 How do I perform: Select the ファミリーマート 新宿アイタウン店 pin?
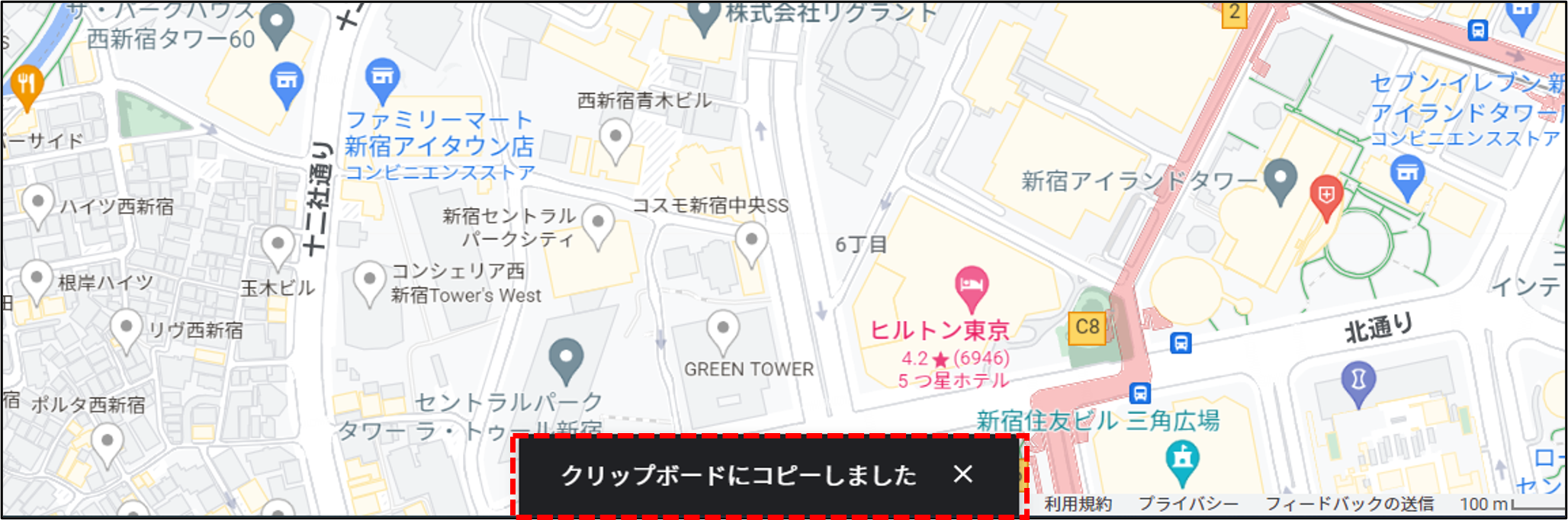[383, 78]
